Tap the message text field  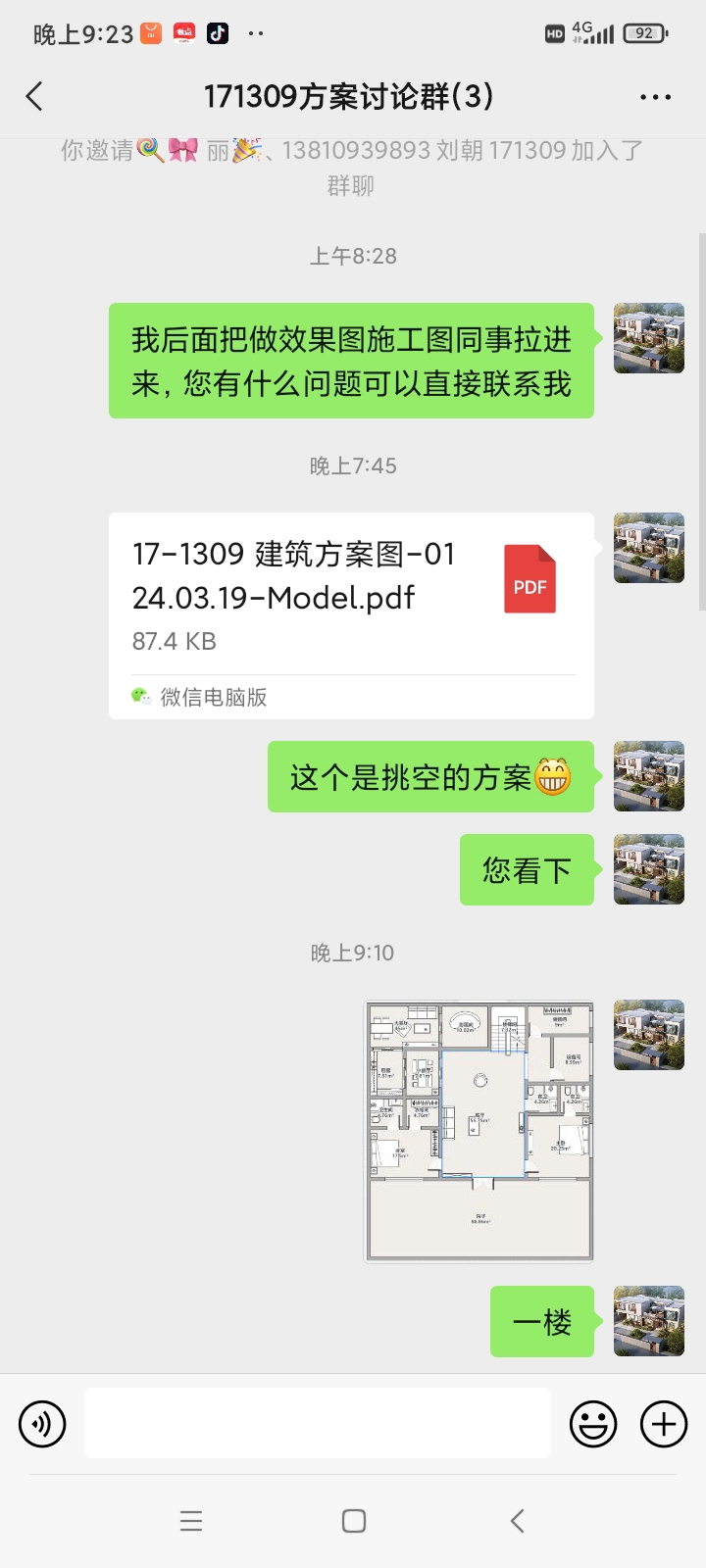[x=317, y=1423]
